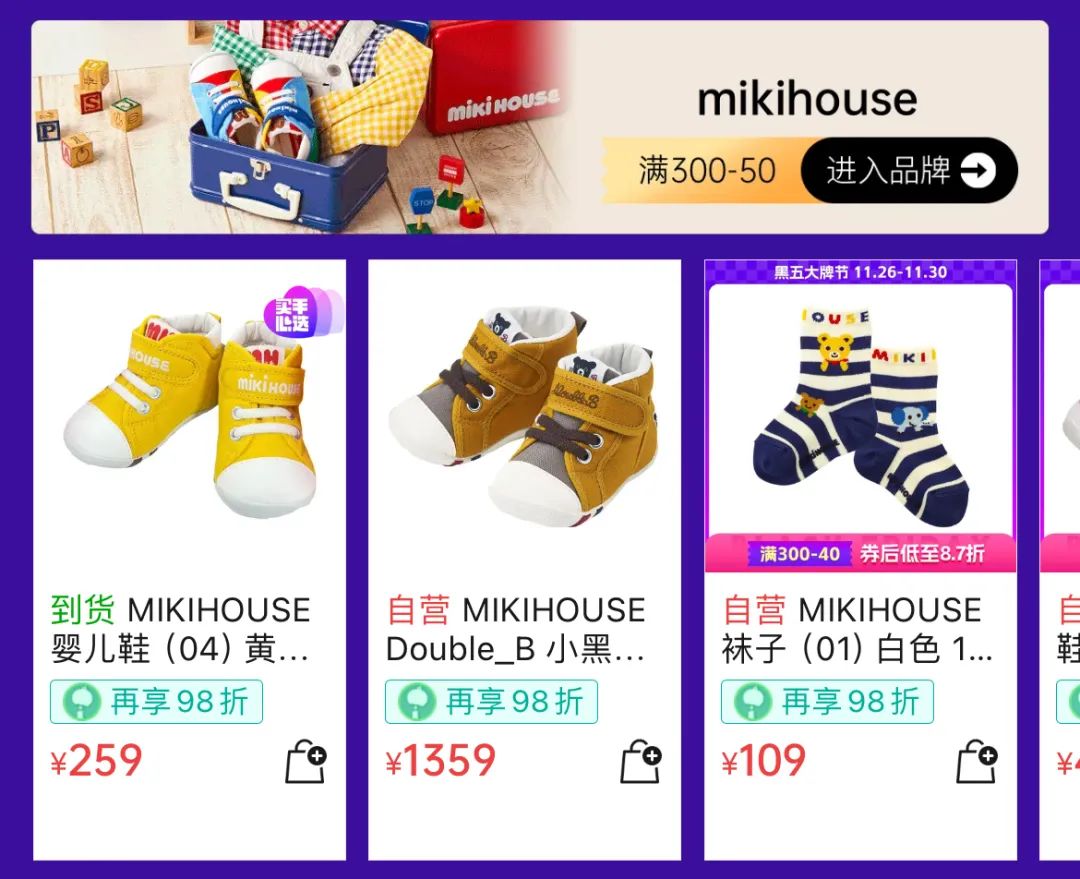Add the ¥109 socks to bag
1080x879 pixels.
[x=976, y=763]
